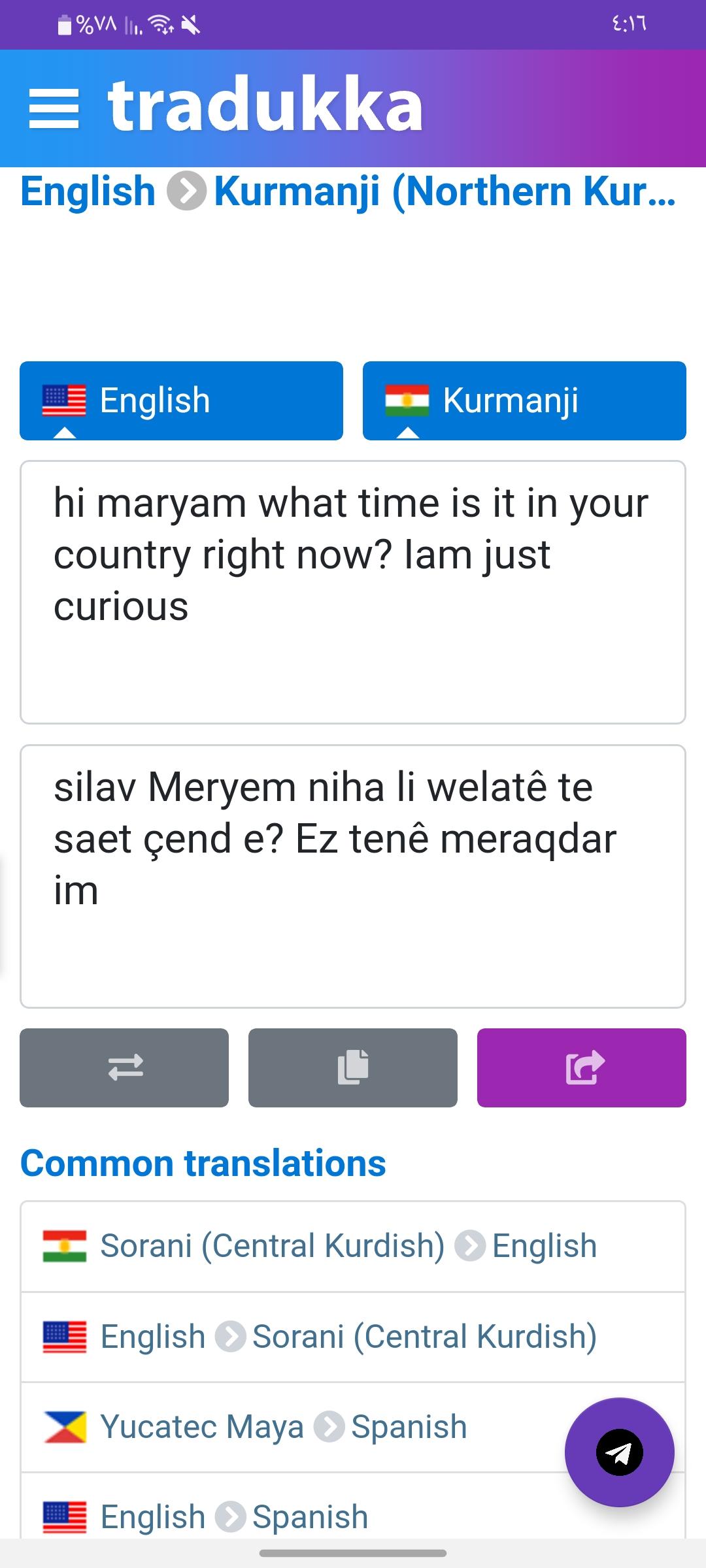The height and width of the screenshot is (1568, 706).
Task: Tap the English source text box
Action: (353, 592)
